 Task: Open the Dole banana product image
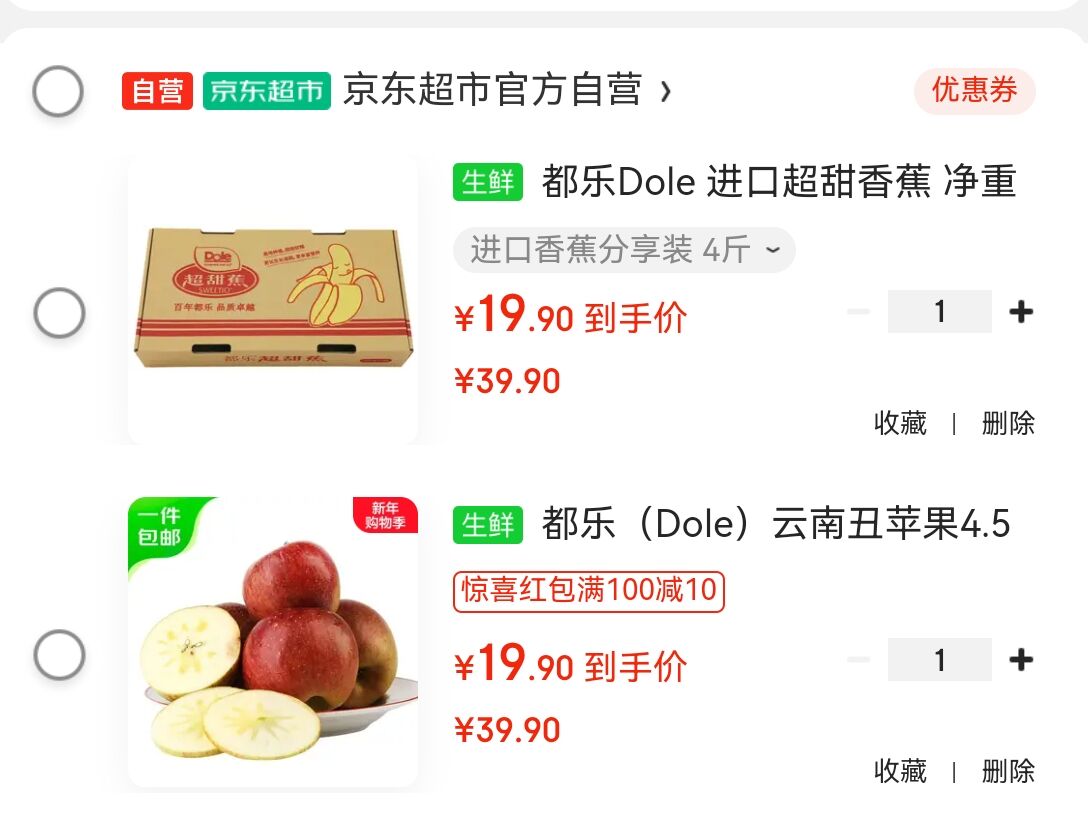click(x=273, y=299)
